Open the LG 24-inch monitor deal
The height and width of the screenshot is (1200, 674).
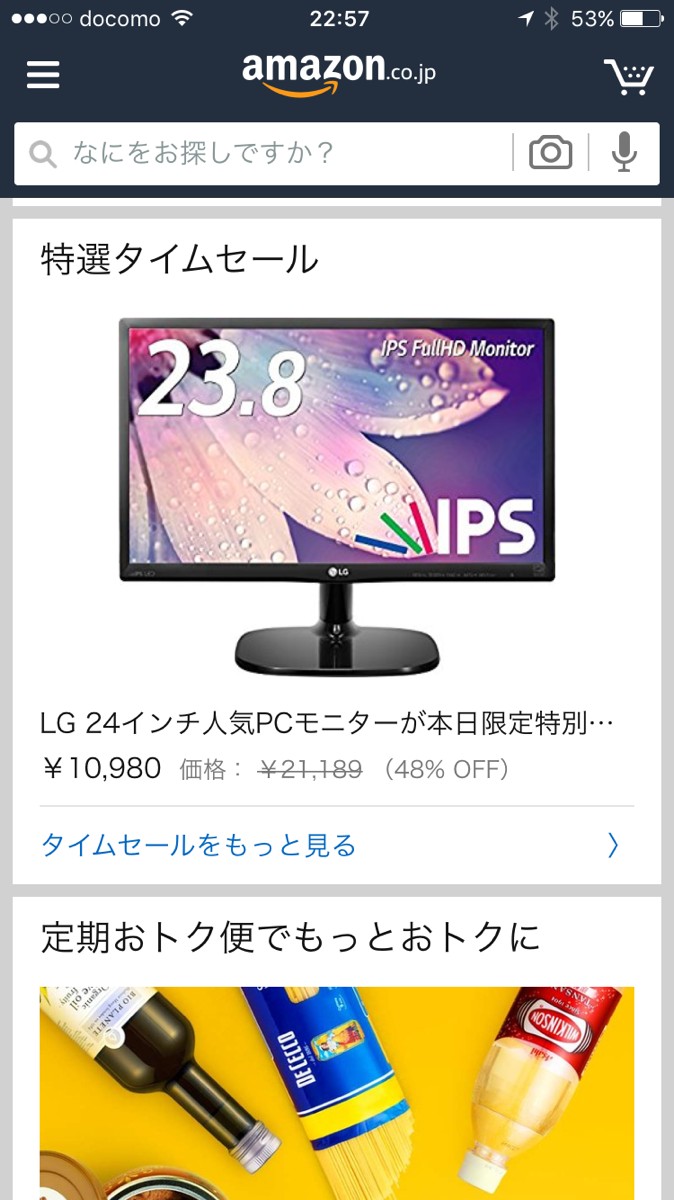(x=337, y=497)
